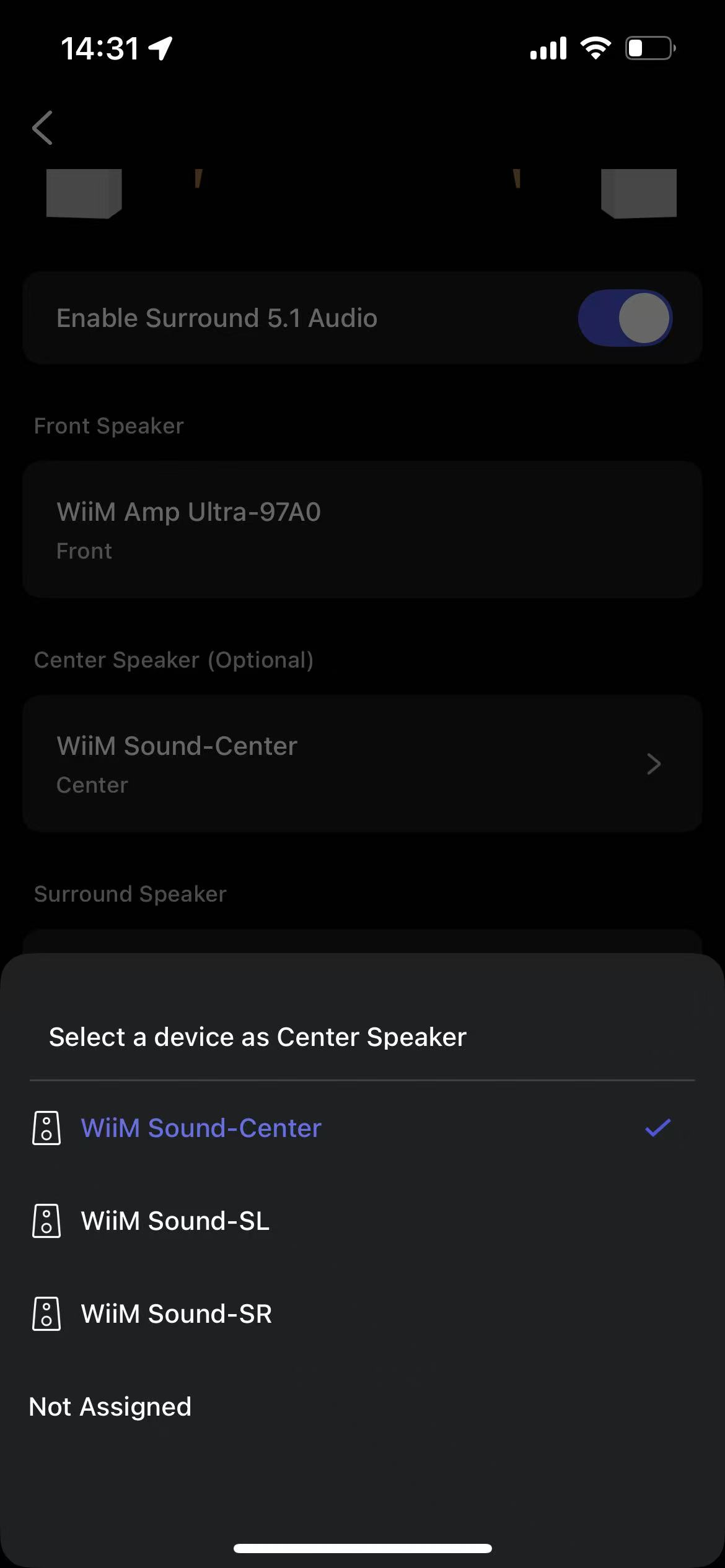The height and width of the screenshot is (1568, 725).
Task: Set center speaker to Not Assigned
Action: click(110, 1407)
